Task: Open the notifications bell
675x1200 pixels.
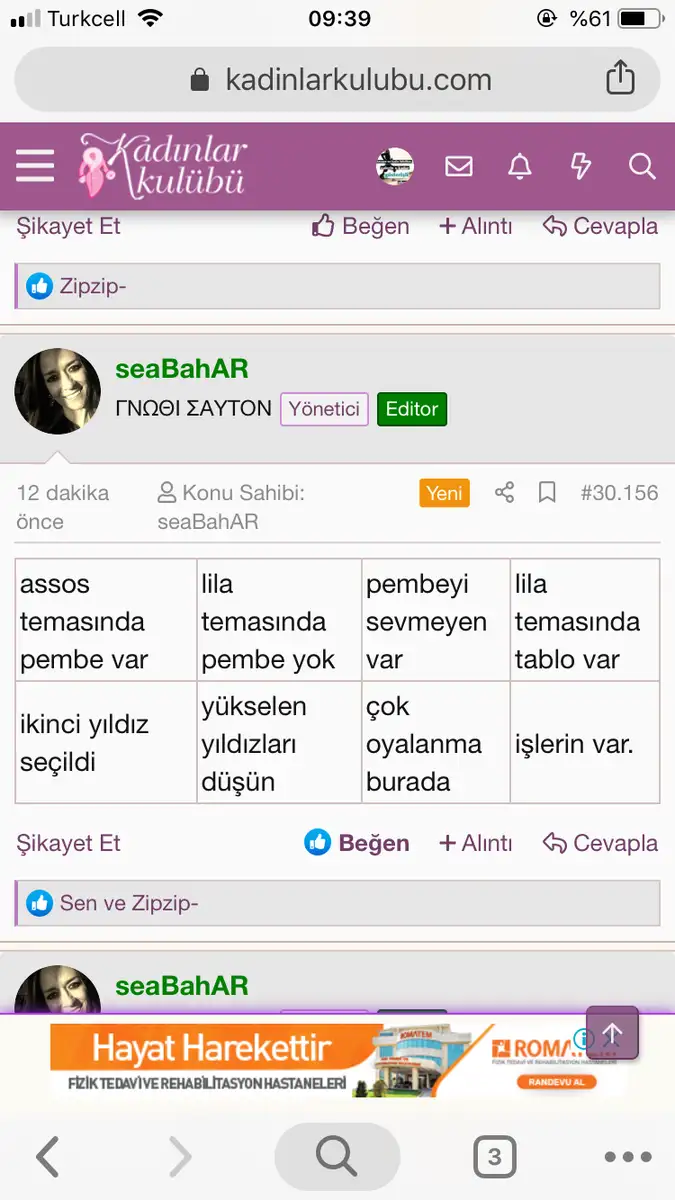Action: pyautogui.click(x=520, y=166)
